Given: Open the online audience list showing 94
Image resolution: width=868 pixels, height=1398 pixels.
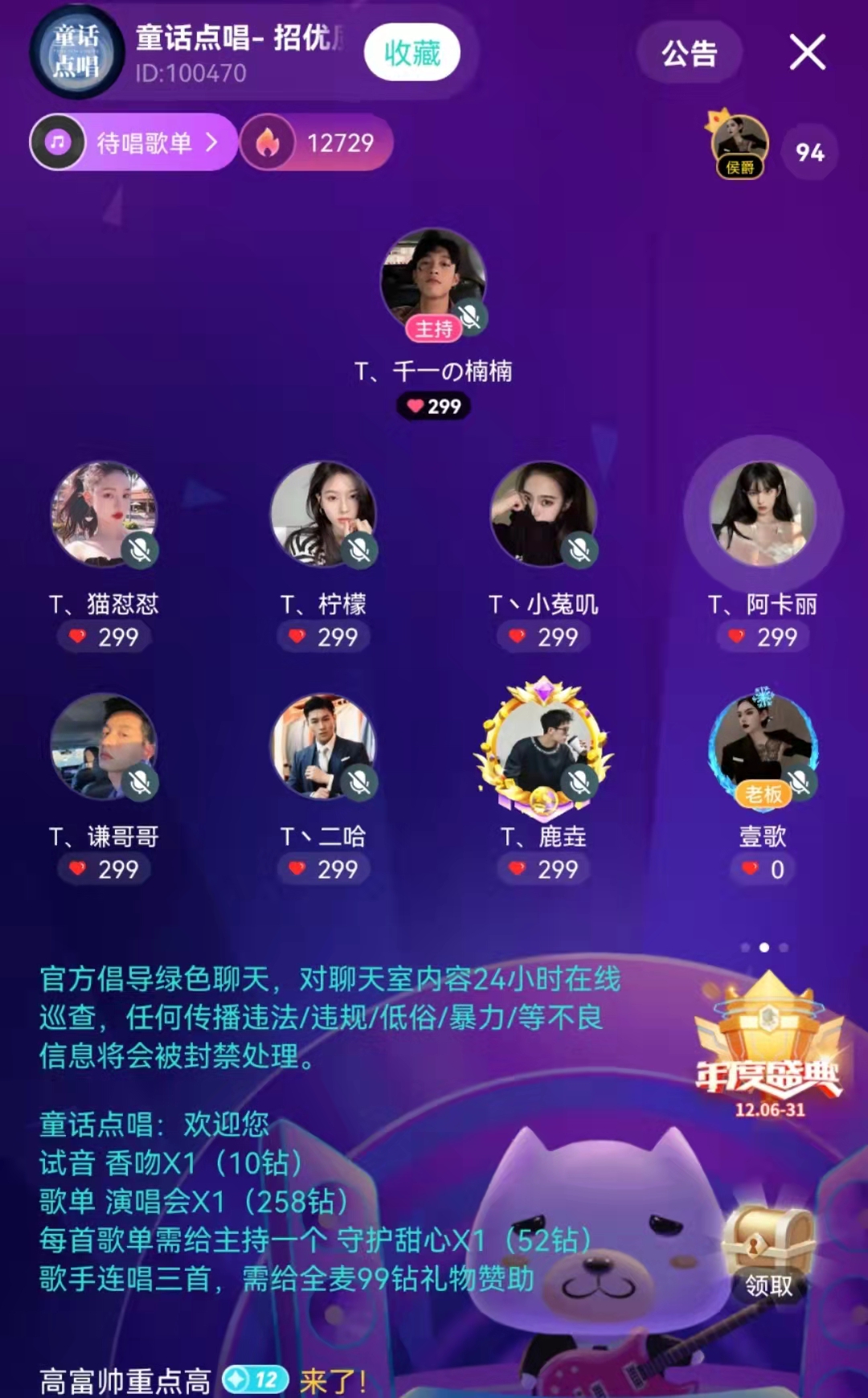Looking at the screenshot, I should pos(809,153).
